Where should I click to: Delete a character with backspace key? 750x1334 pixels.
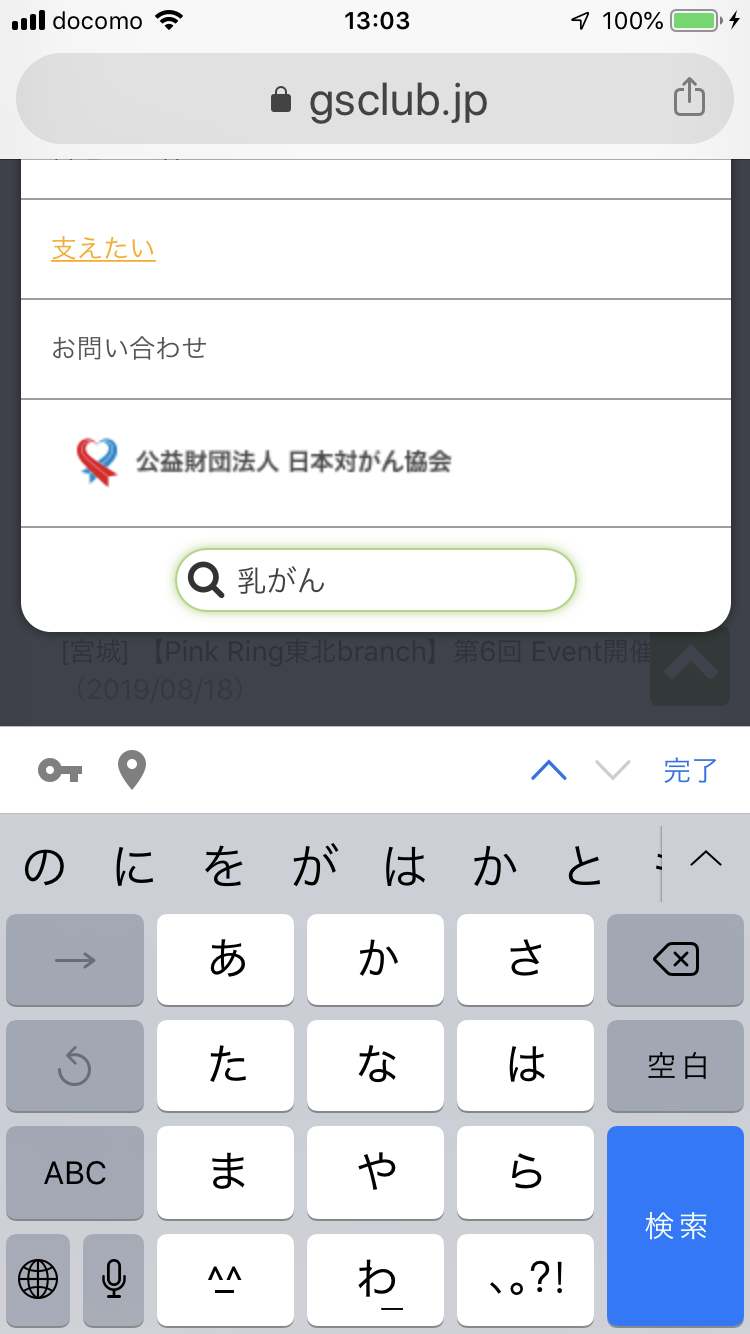point(676,960)
